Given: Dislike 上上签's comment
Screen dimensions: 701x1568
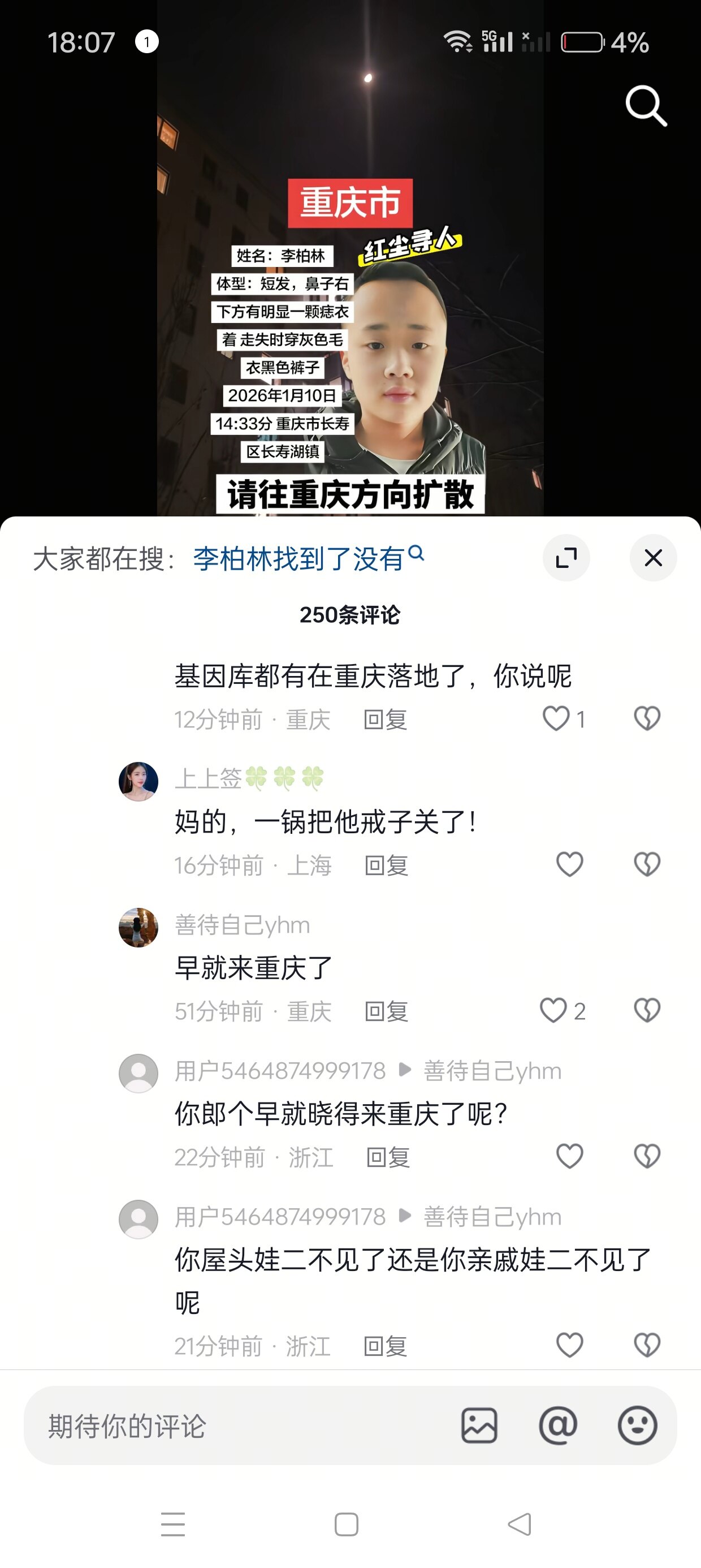Looking at the screenshot, I should pos(647,864).
